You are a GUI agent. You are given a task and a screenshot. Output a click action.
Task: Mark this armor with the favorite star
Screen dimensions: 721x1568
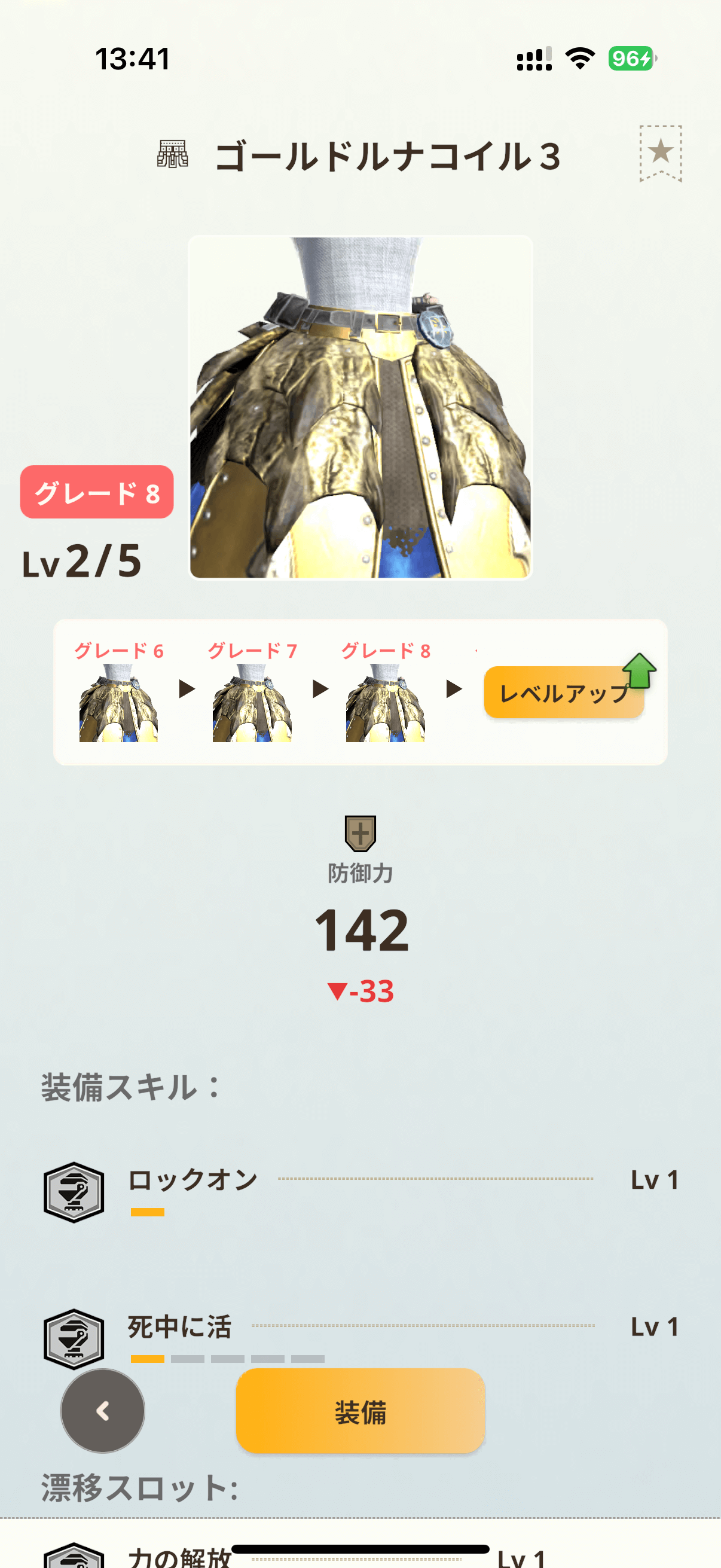pos(660,152)
